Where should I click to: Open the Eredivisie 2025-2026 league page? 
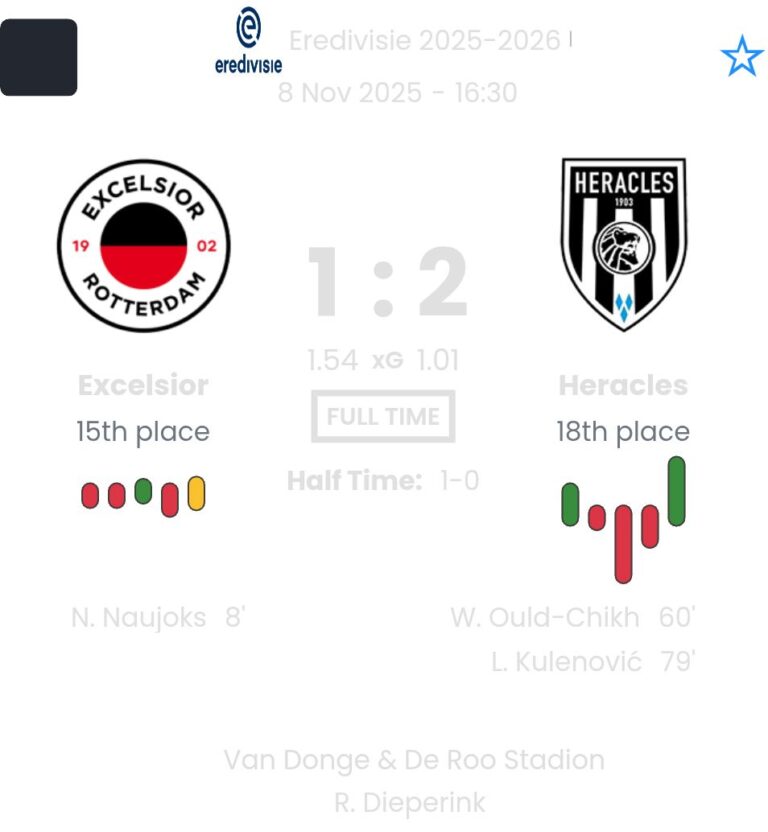coord(424,41)
